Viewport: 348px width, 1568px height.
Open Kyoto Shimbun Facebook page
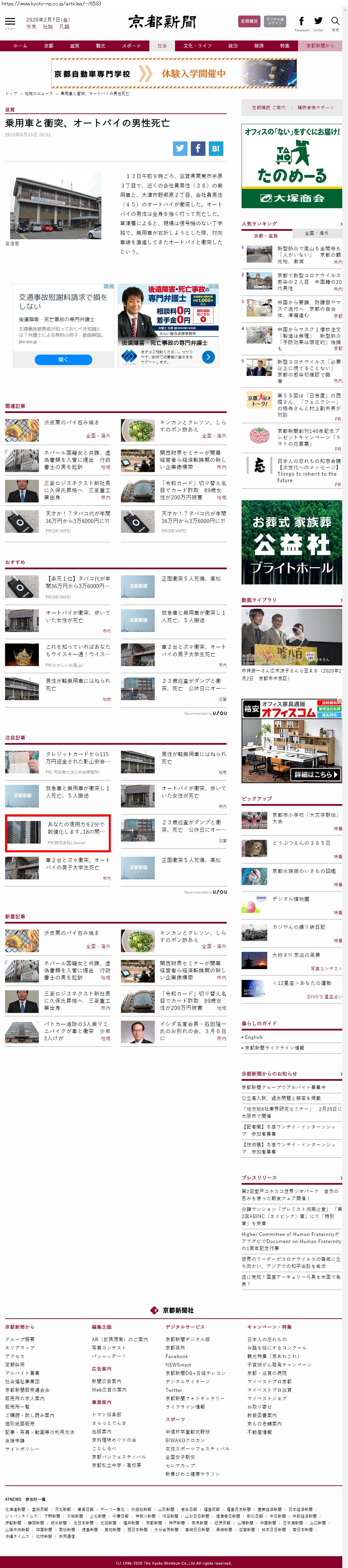coord(302,22)
